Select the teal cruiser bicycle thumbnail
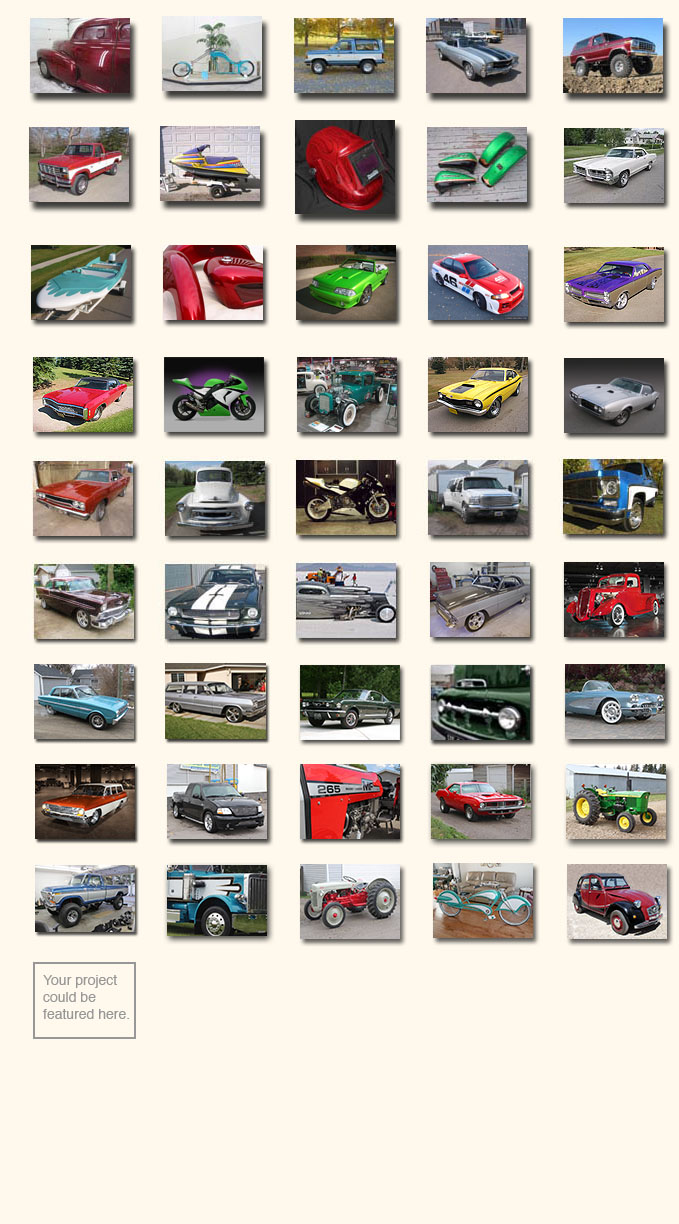 coord(483,901)
